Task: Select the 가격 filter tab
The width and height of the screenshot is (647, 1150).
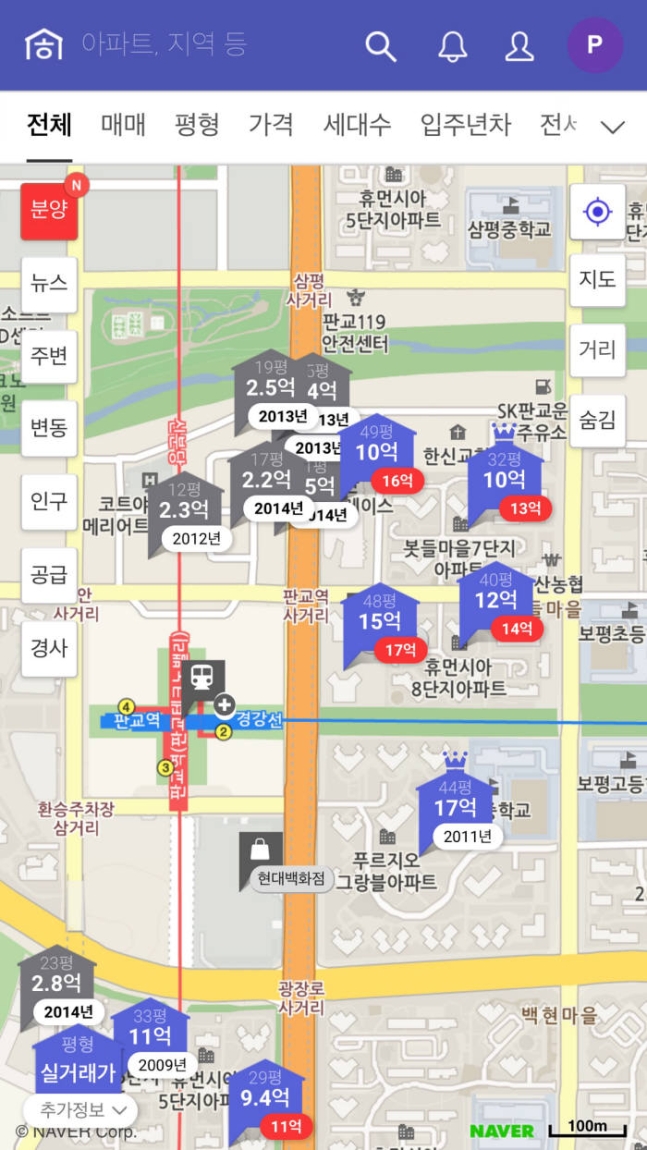Action: coord(271,125)
